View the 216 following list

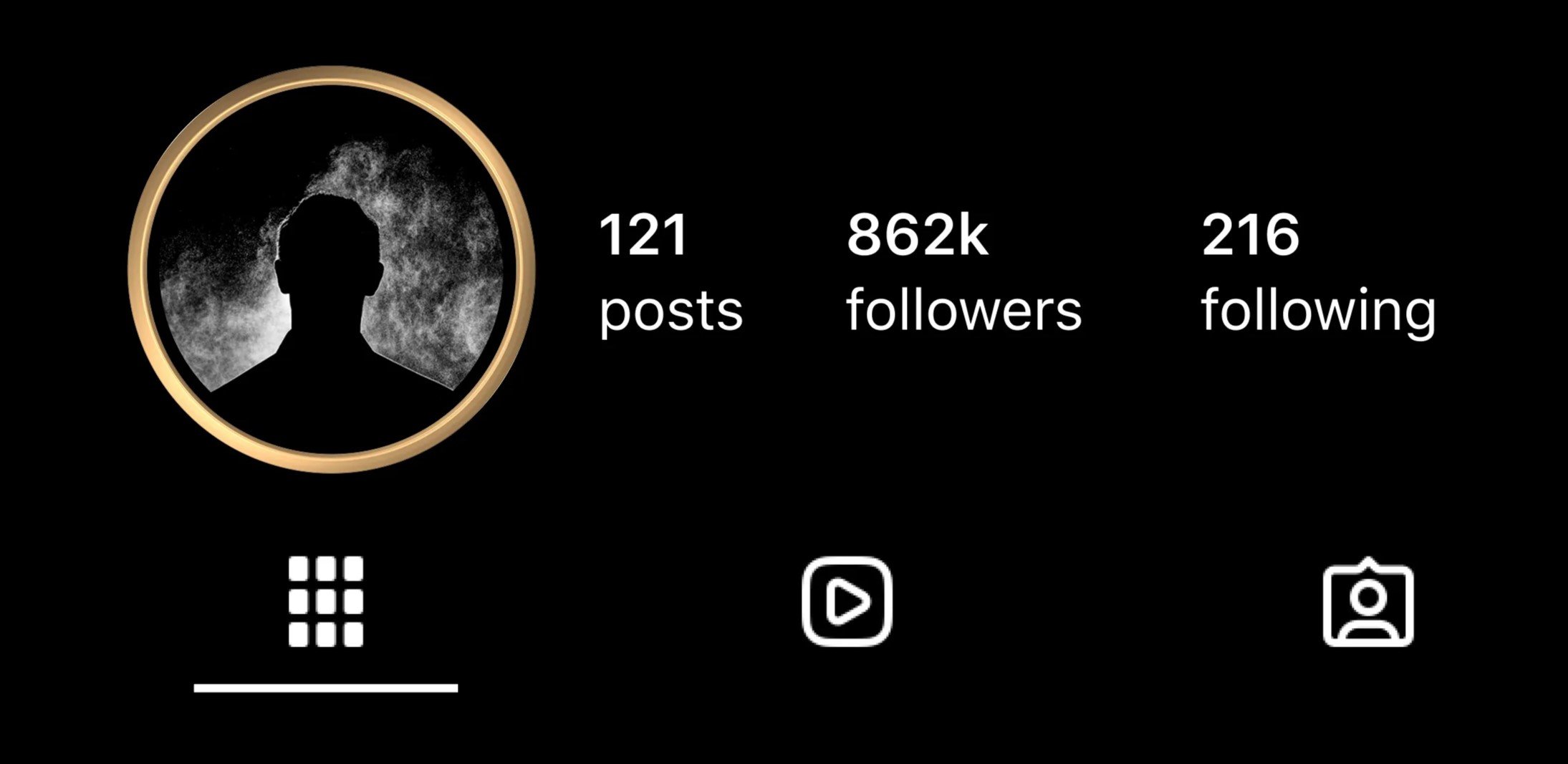1317,271
